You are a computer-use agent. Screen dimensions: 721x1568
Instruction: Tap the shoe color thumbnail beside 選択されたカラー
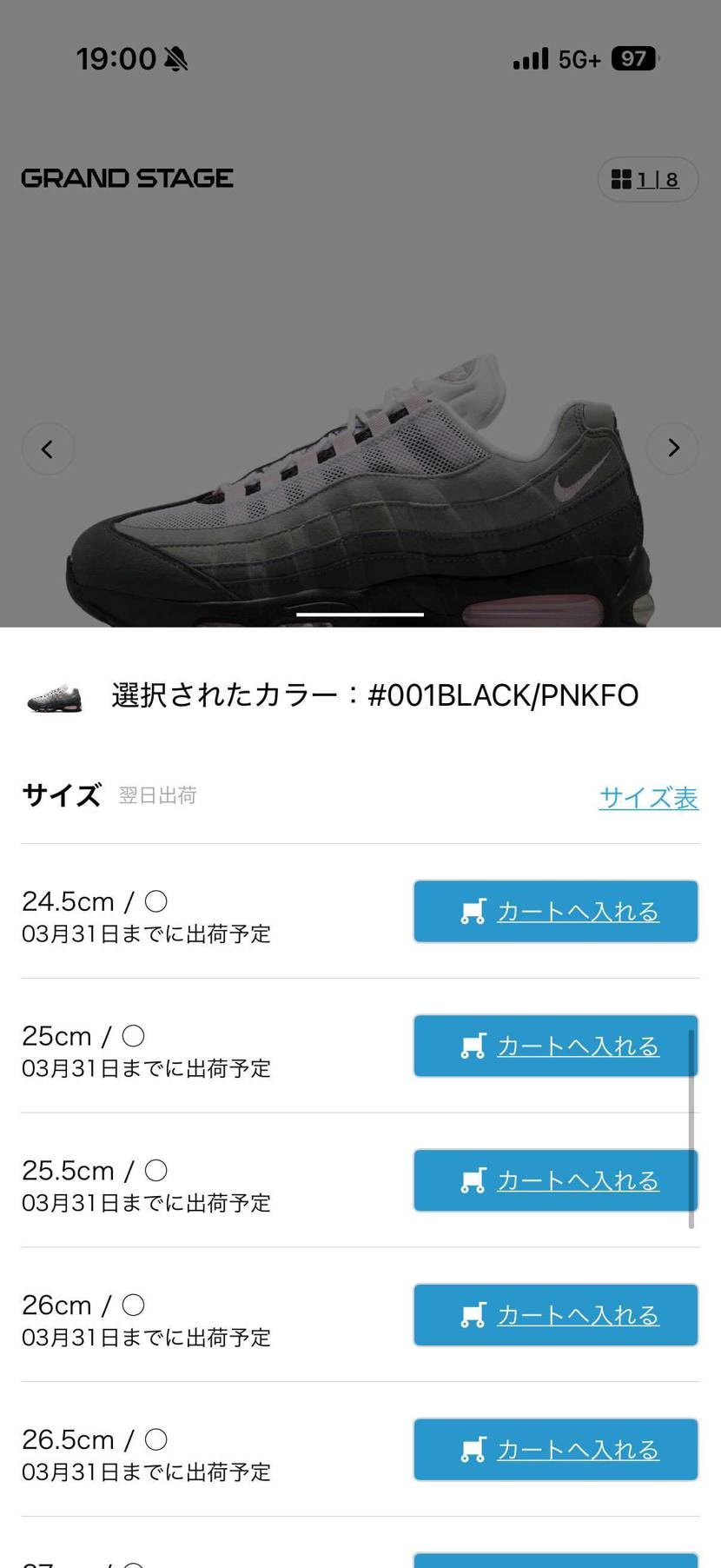pos(54,694)
